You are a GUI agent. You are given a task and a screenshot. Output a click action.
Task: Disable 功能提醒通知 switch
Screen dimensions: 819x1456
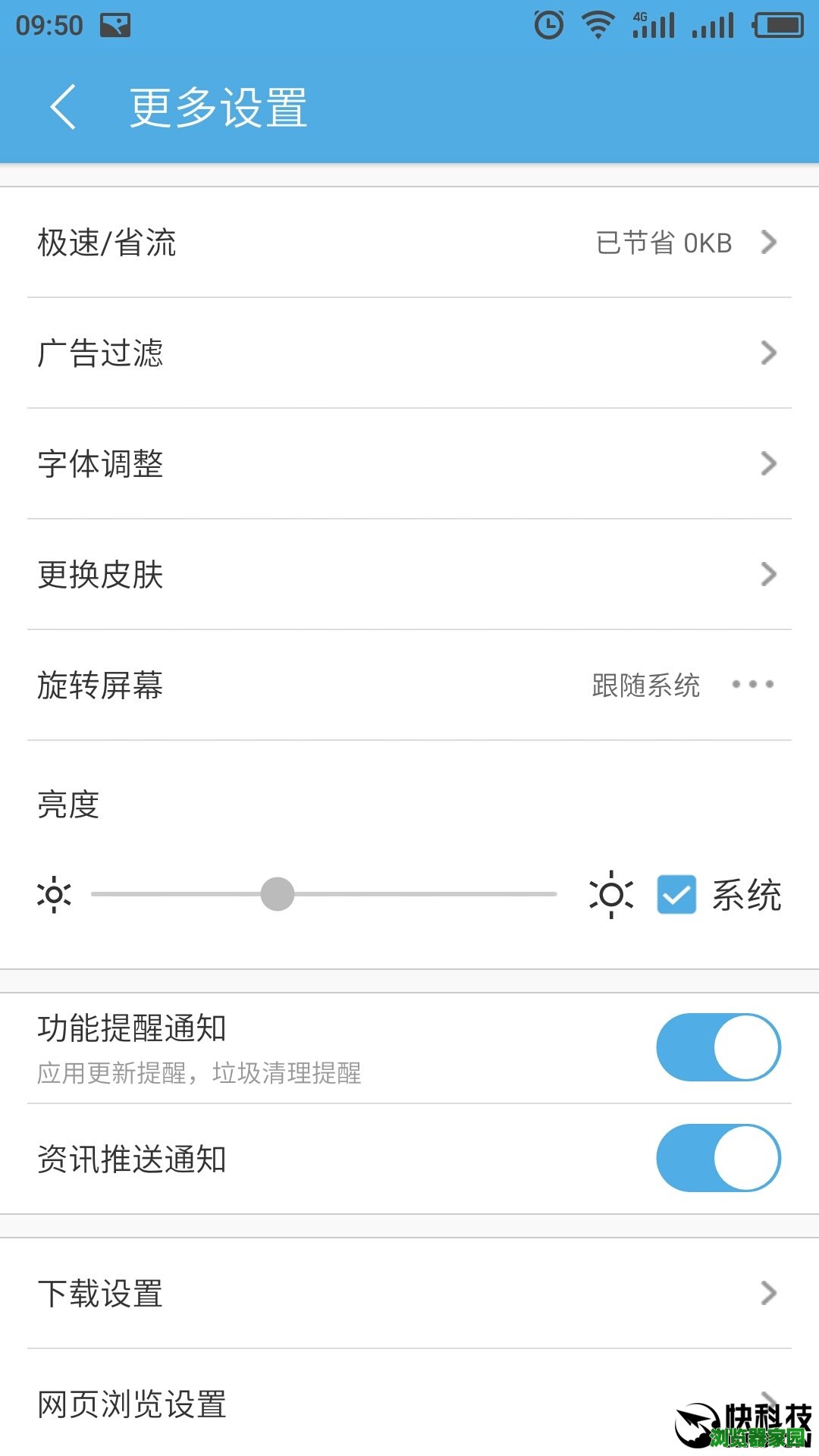click(x=717, y=1047)
